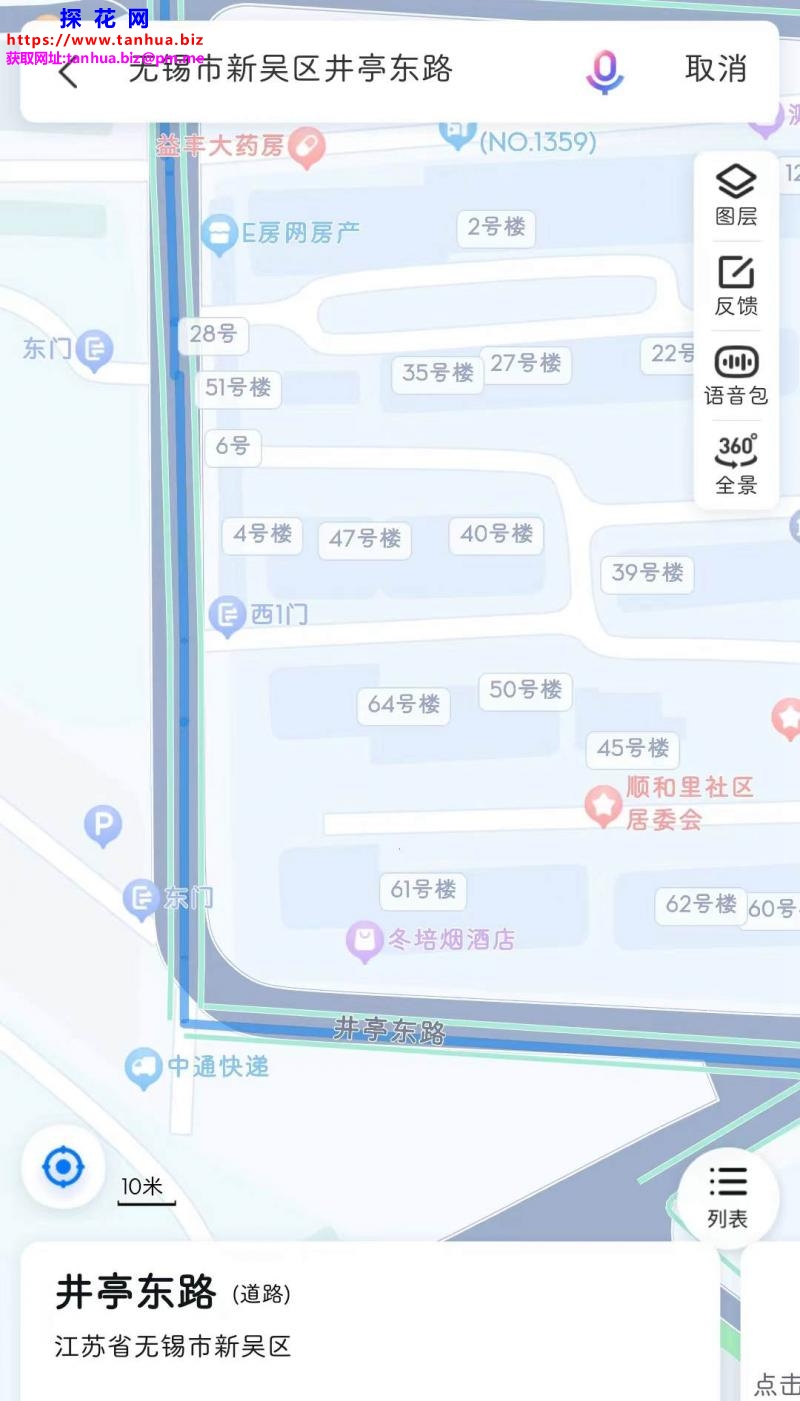Select the 西1门 gate marker

coord(227,615)
